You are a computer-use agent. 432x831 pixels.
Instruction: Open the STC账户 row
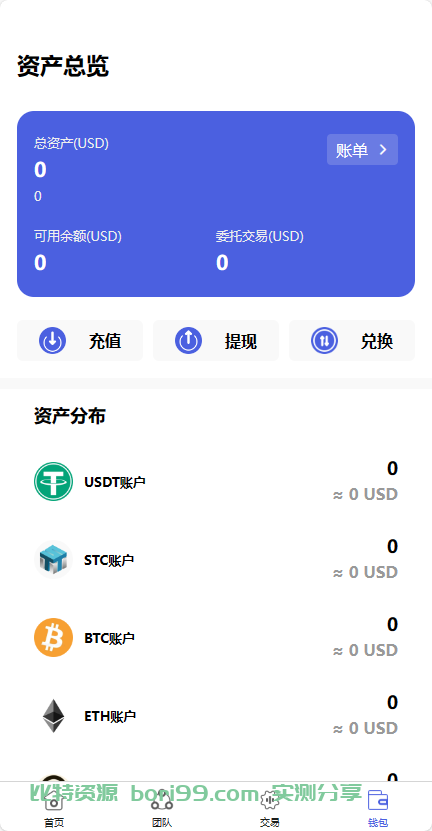click(216, 559)
